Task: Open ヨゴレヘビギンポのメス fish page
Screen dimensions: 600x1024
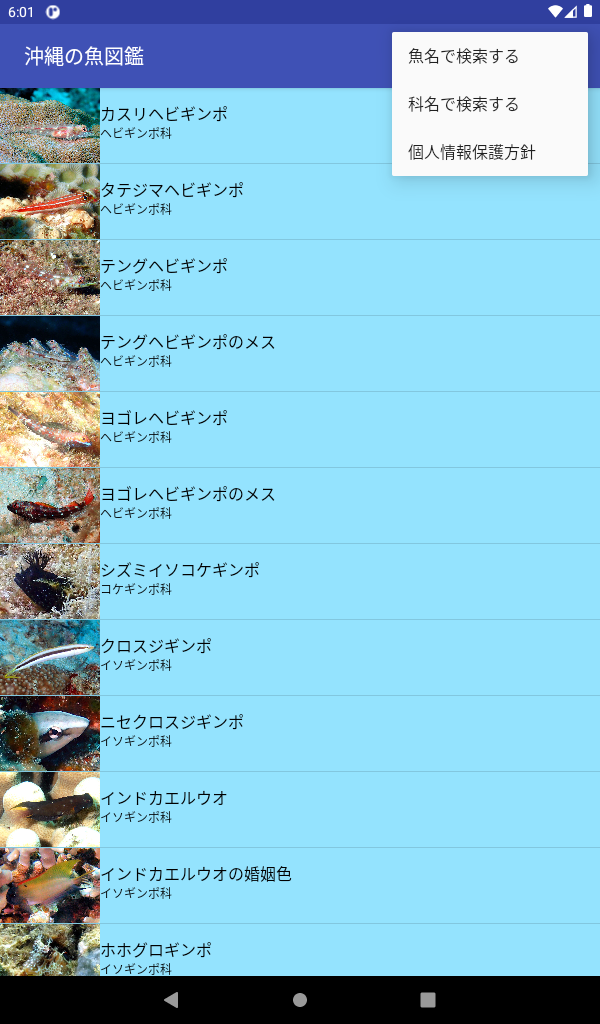Action: coord(300,505)
